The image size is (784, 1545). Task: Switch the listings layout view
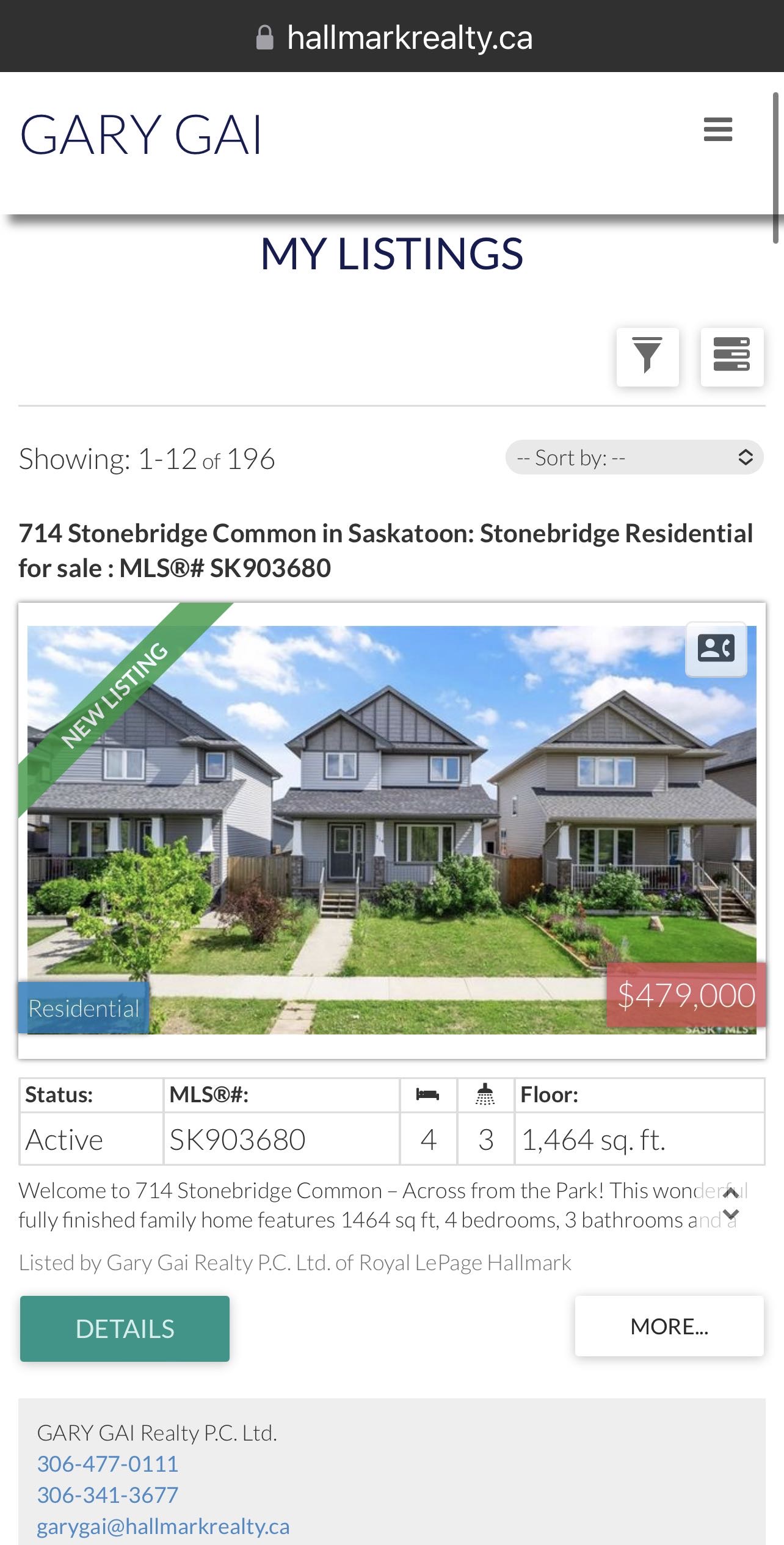(731, 357)
